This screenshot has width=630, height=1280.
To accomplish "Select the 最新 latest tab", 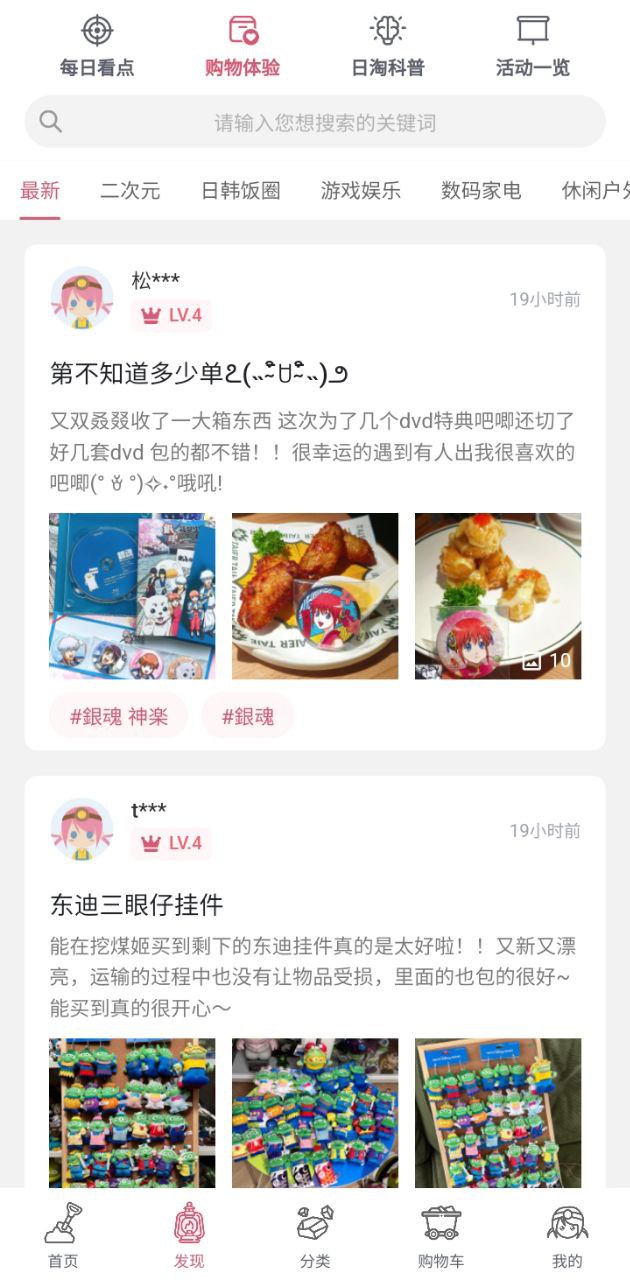I will tap(40, 190).
